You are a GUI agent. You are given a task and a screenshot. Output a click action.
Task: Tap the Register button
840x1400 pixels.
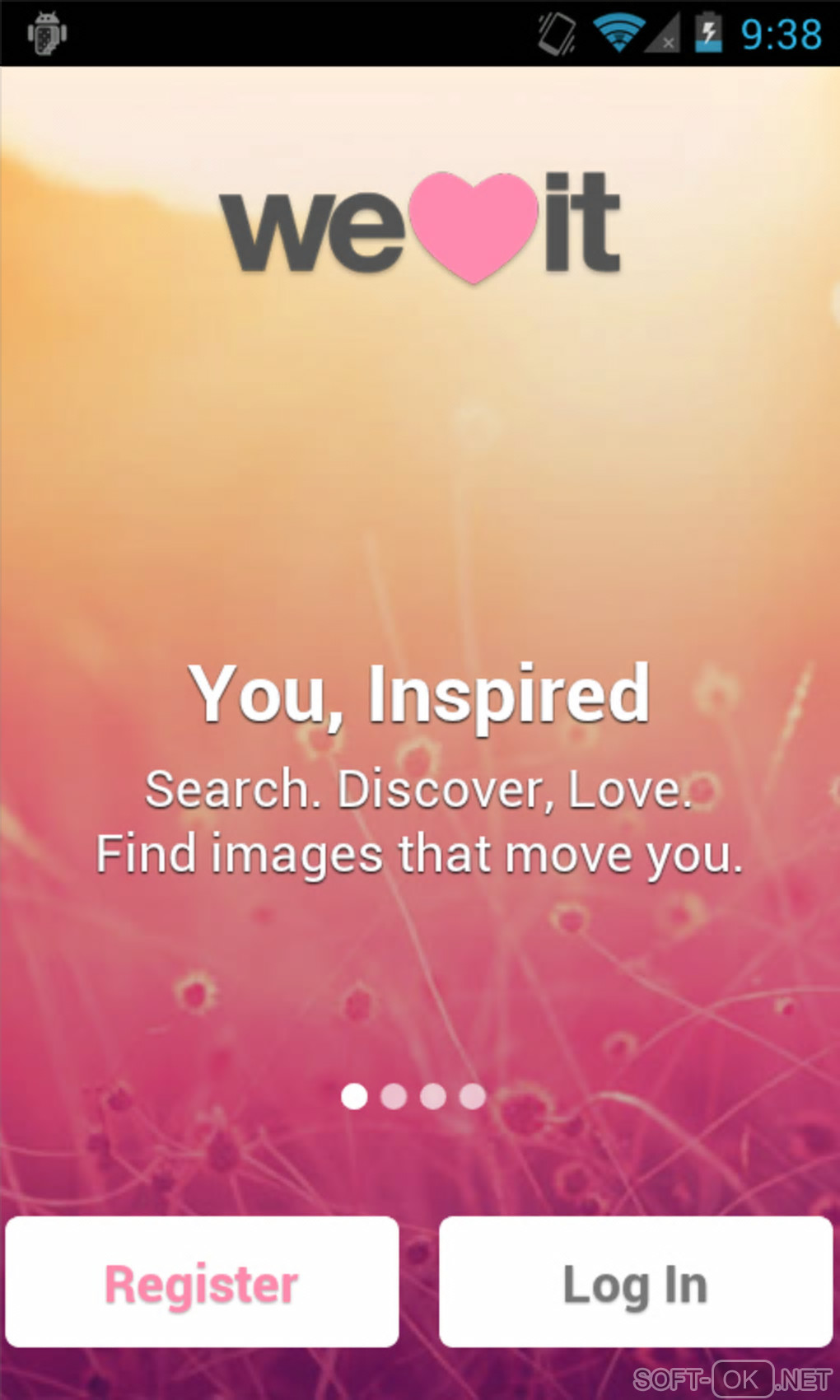(x=202, y=1282)
